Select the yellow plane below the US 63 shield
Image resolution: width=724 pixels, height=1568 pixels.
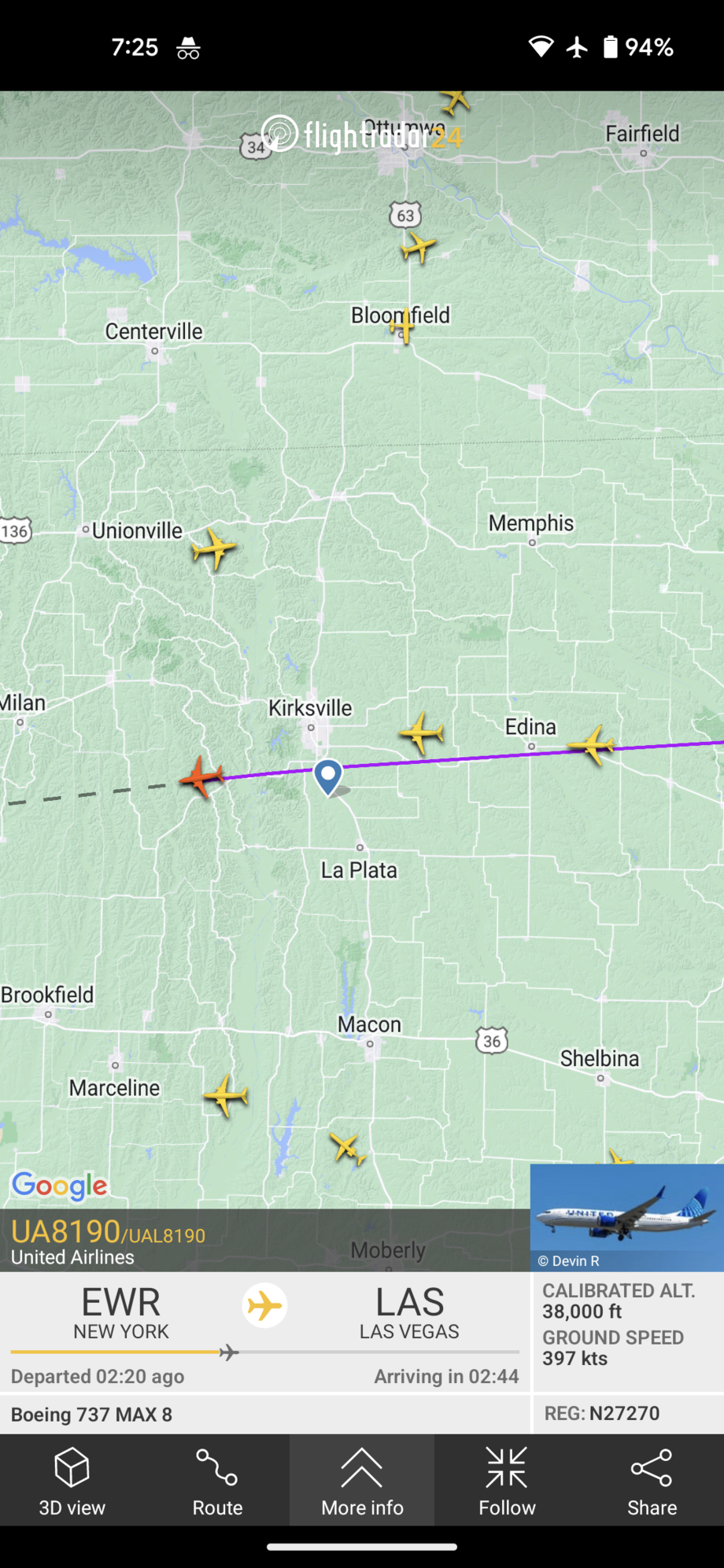point(418,248)
